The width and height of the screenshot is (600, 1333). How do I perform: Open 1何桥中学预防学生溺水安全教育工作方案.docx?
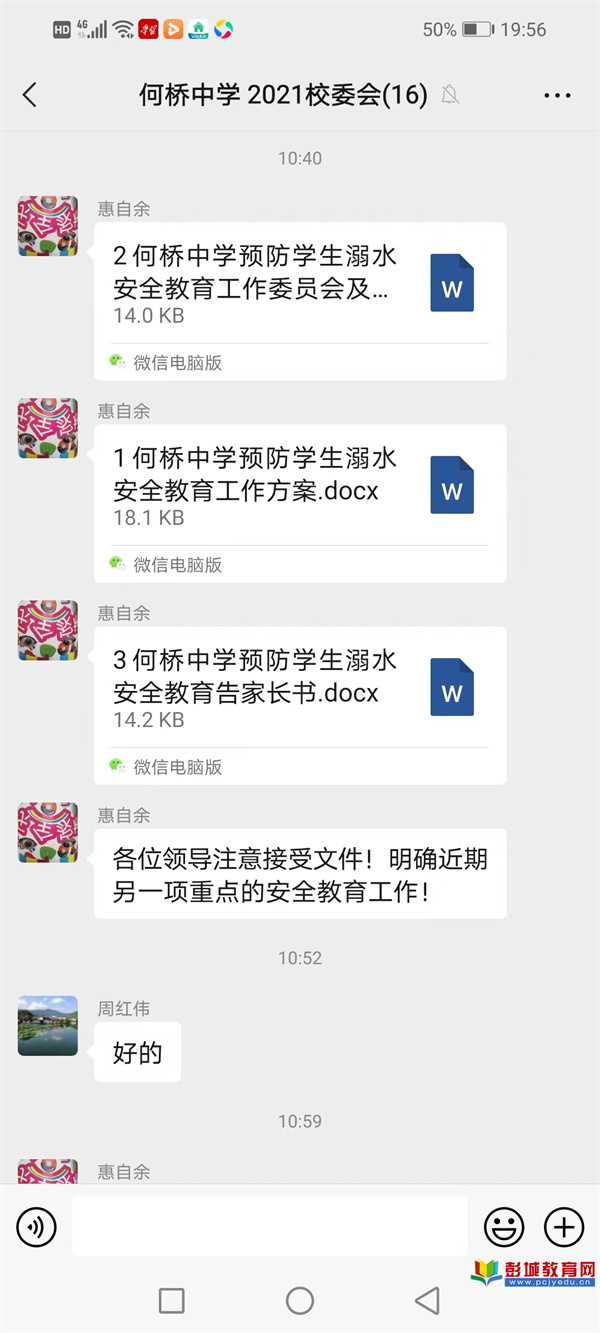click(x=300, y=487)
